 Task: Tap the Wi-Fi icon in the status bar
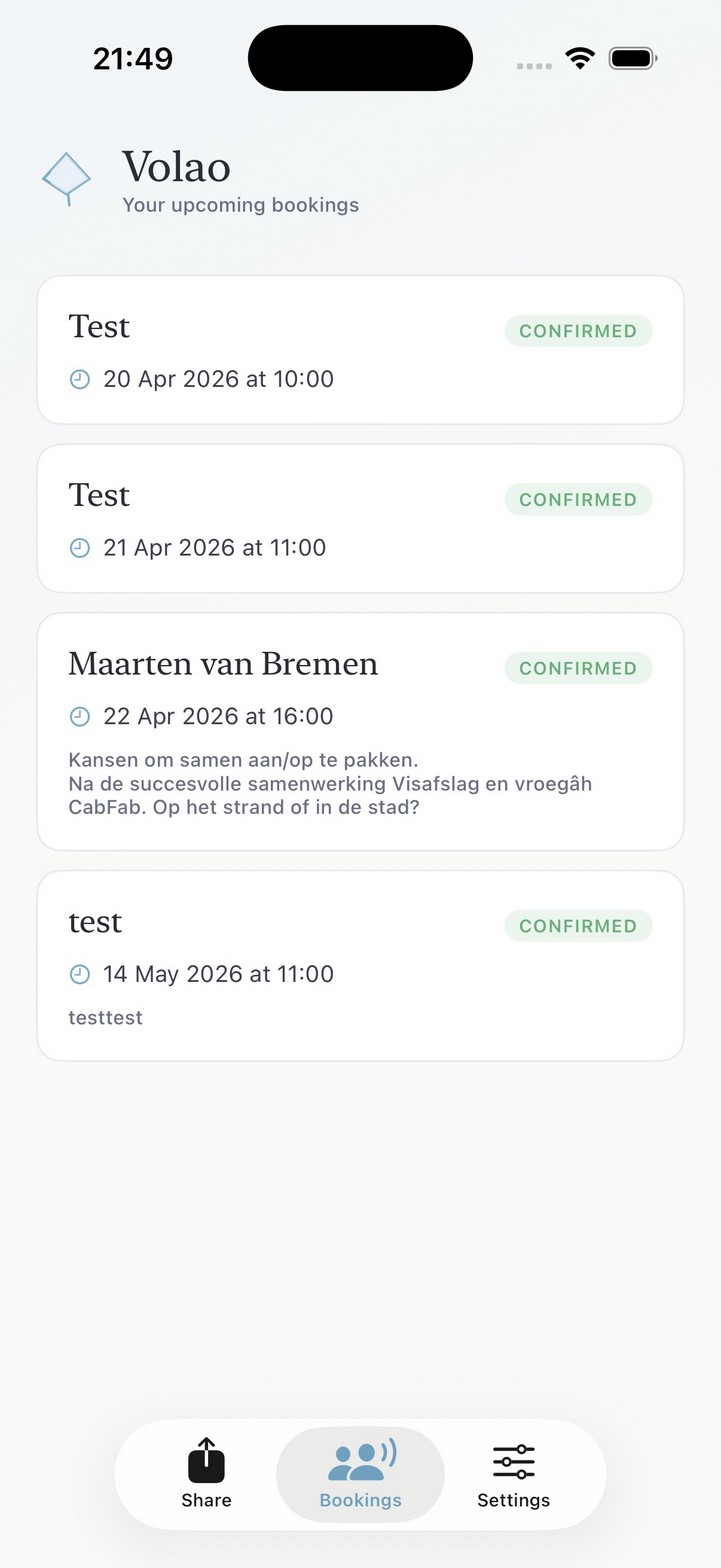(x=580, y=58)
